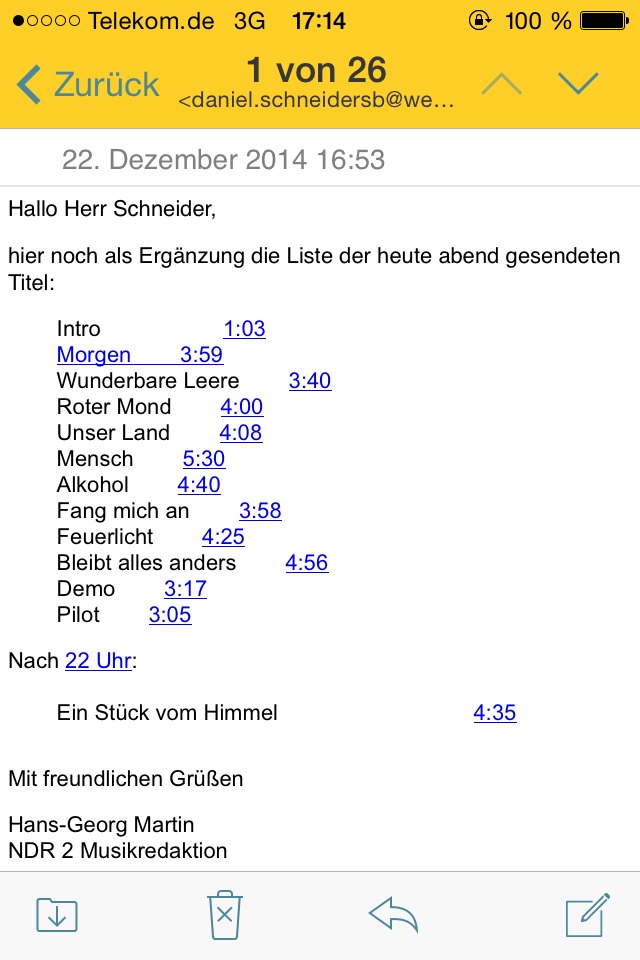Select the 4:08 link after Unser Land
The width and height of the screenshot is (640, 960).
click(x=240, y=433)
